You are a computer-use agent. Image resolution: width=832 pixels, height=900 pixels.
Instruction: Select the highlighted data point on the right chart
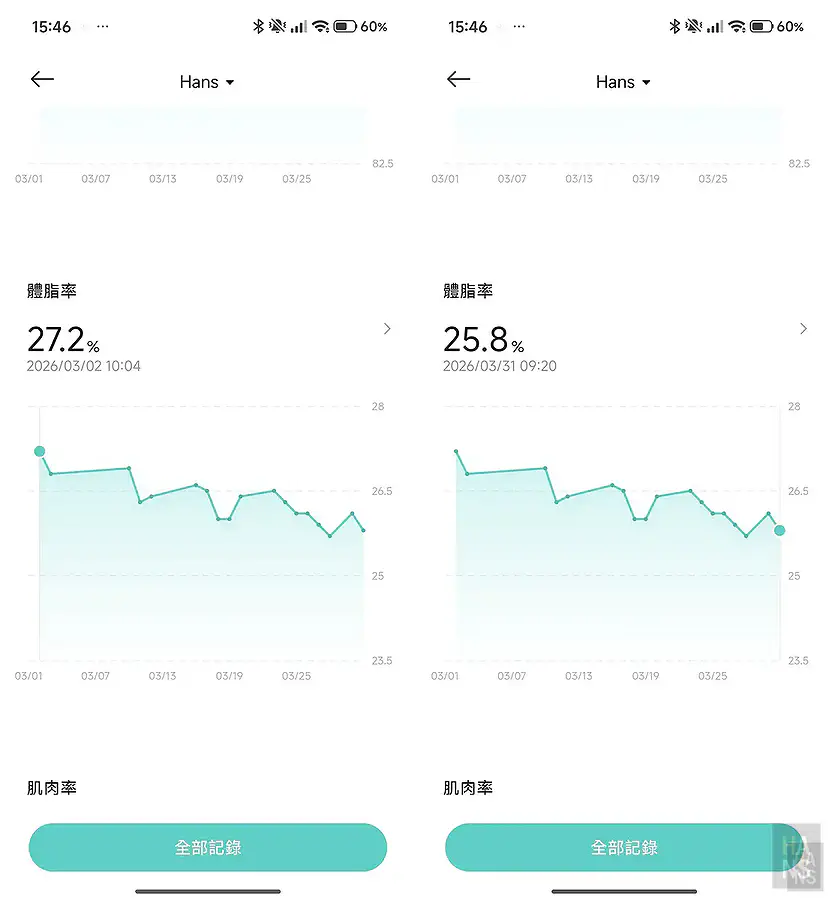click(779, 531)
